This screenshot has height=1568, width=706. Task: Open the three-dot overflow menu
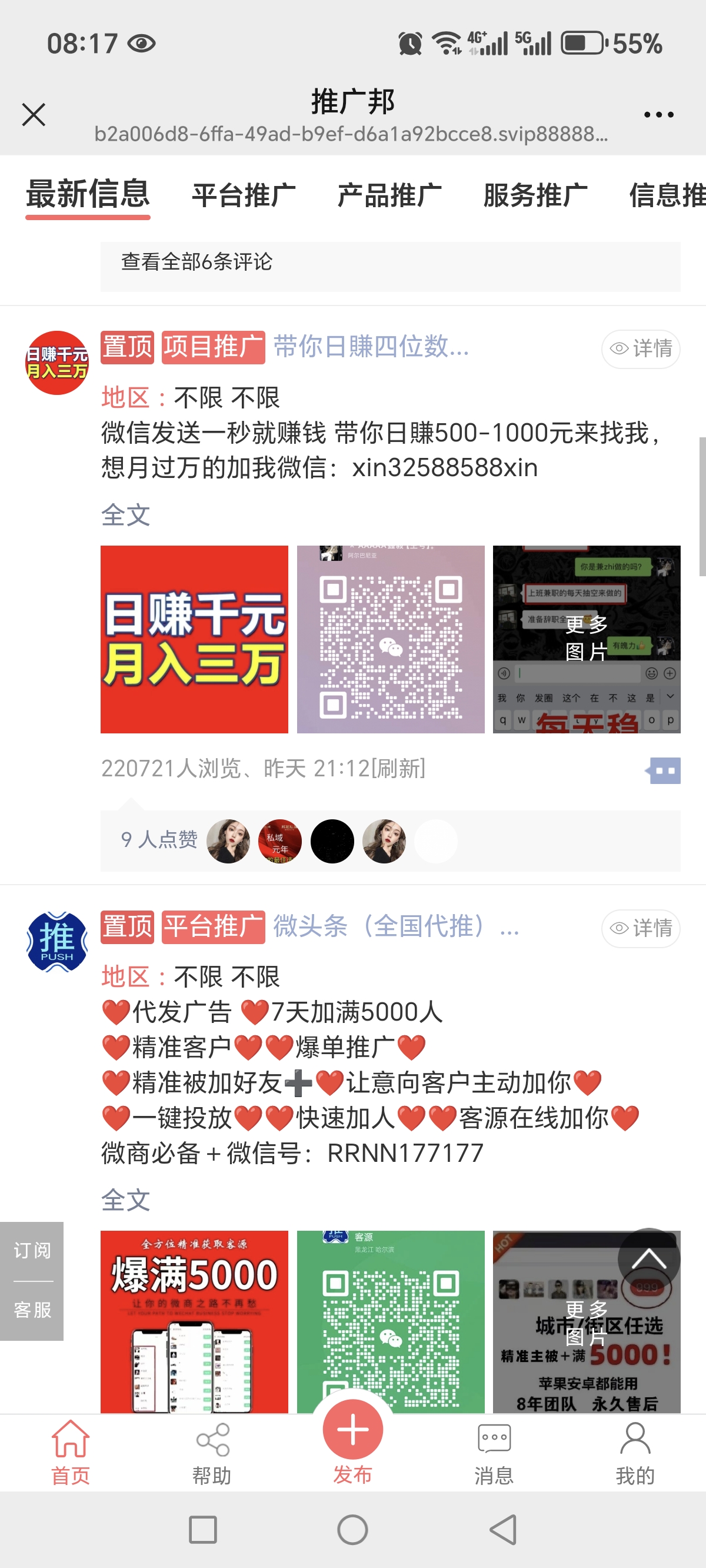(x=658, y=114)
